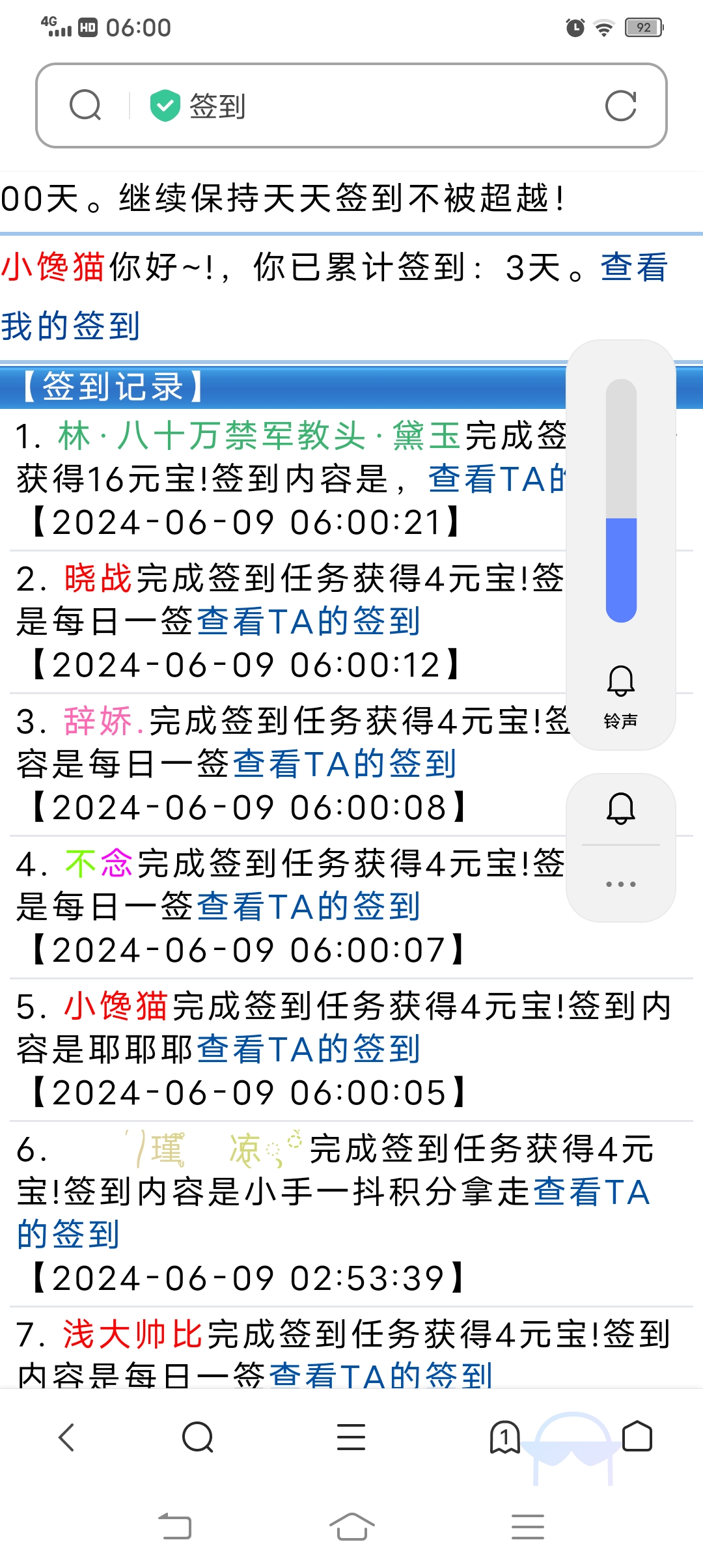This screenshot has height=1568, width=703.
Task: Open the browser tab switcher
Action: 504,1437
